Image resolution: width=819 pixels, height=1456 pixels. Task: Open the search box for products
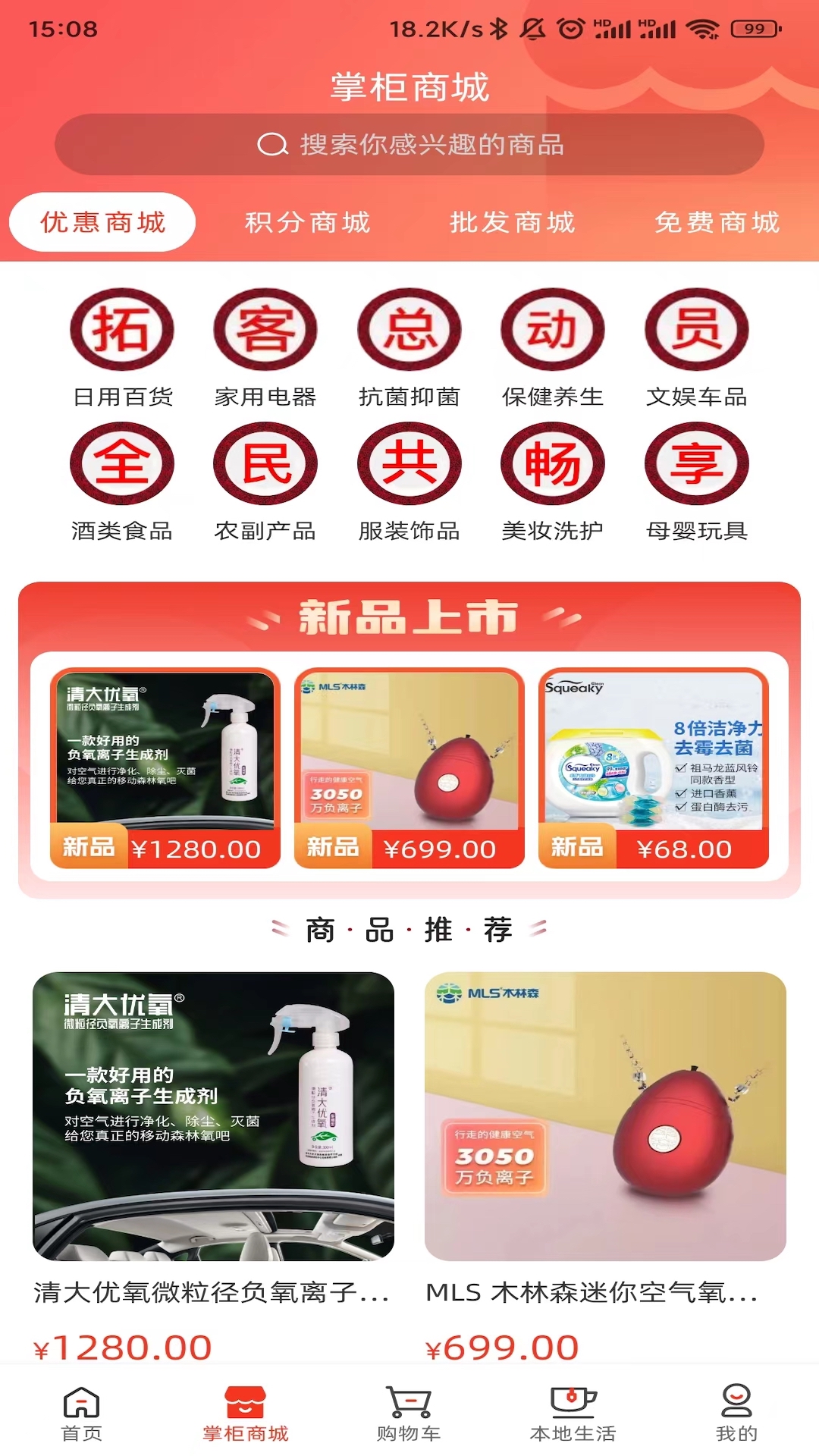coord(409,144)
